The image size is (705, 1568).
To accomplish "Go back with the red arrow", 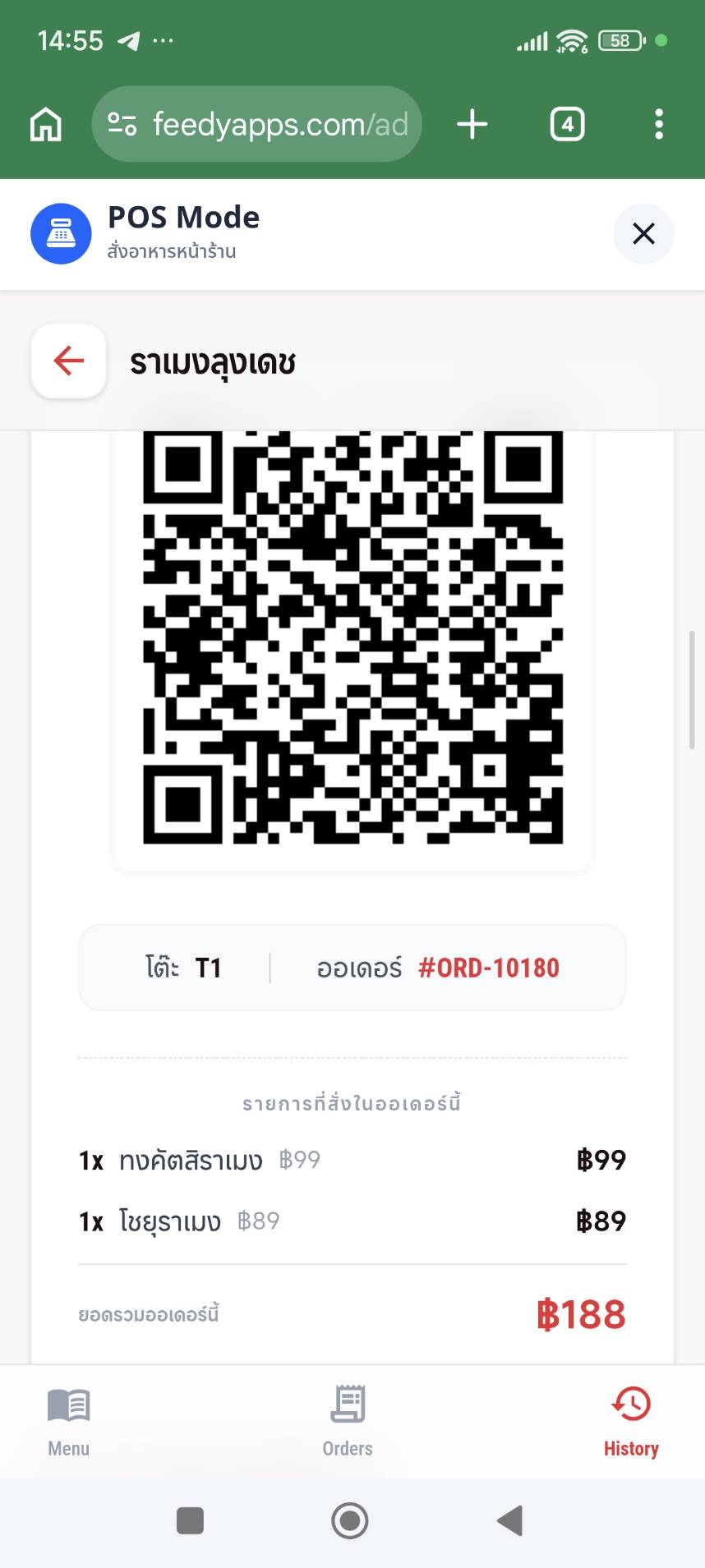I will pos(69,361).
